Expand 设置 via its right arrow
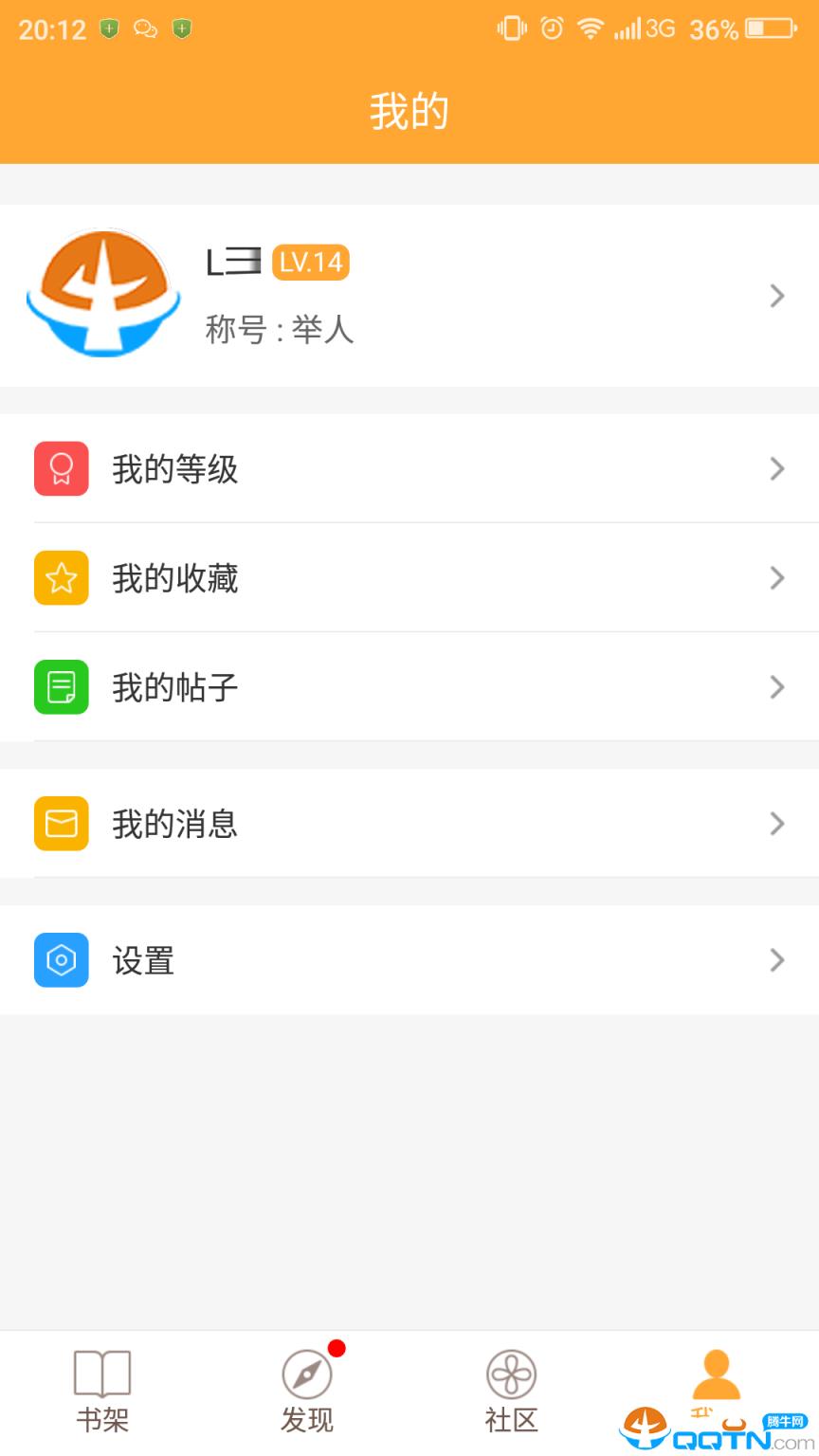 777,961
